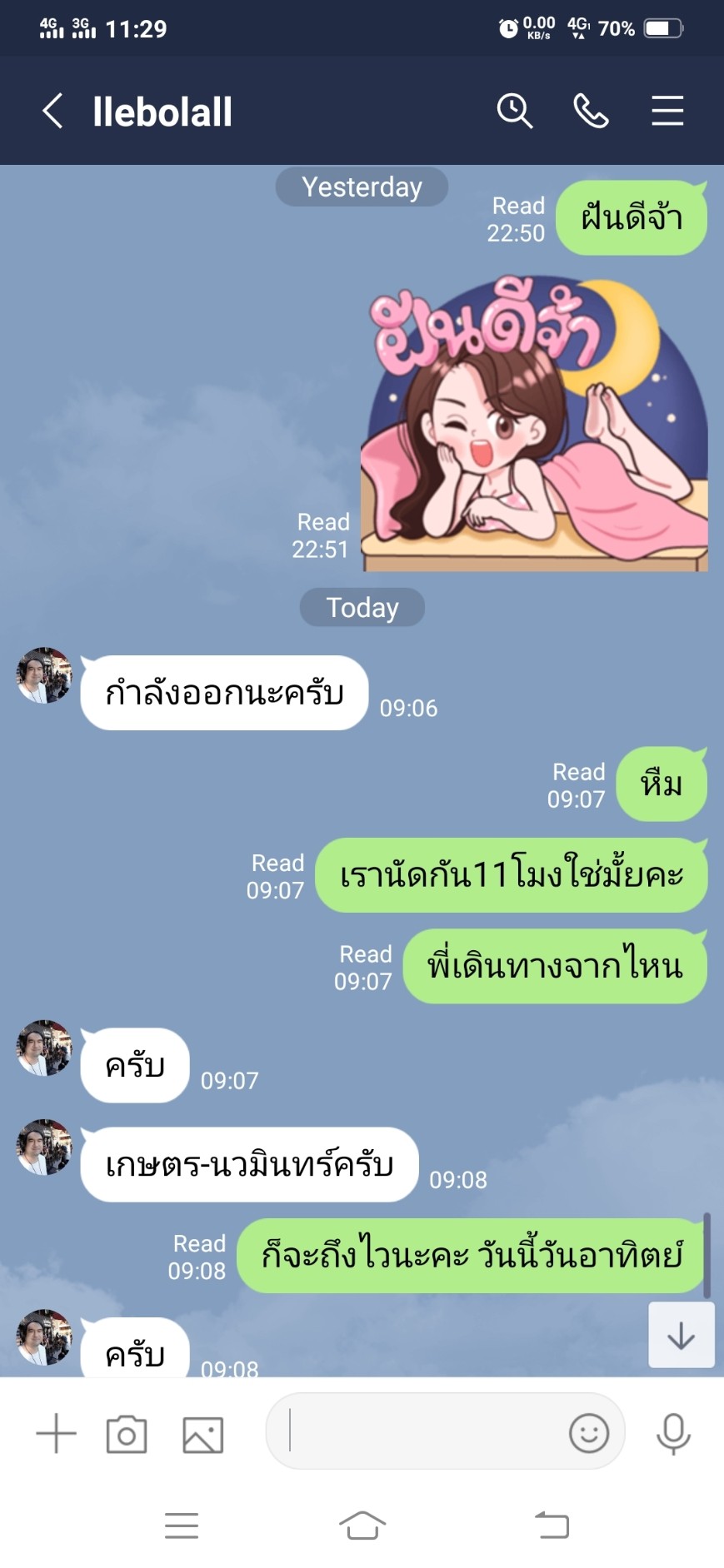Open profile picture beside กำลังออกนะครับ
724x1568 pixels.
(45, 675)
